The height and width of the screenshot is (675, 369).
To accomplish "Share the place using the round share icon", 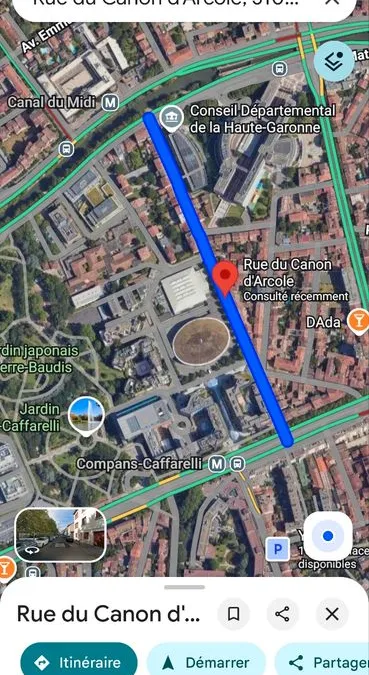I will [282, 614].
